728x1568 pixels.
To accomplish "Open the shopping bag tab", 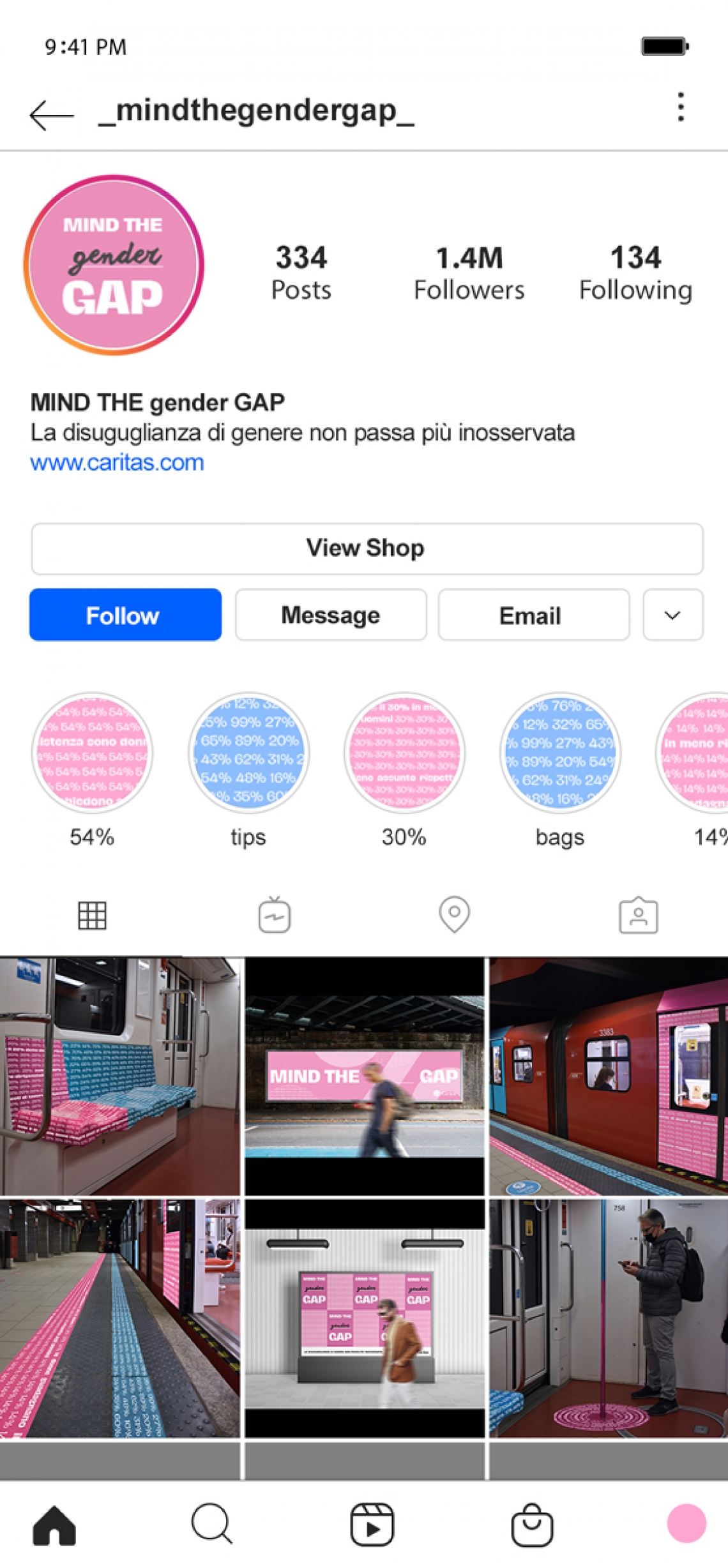I will tap(532, 1525).
